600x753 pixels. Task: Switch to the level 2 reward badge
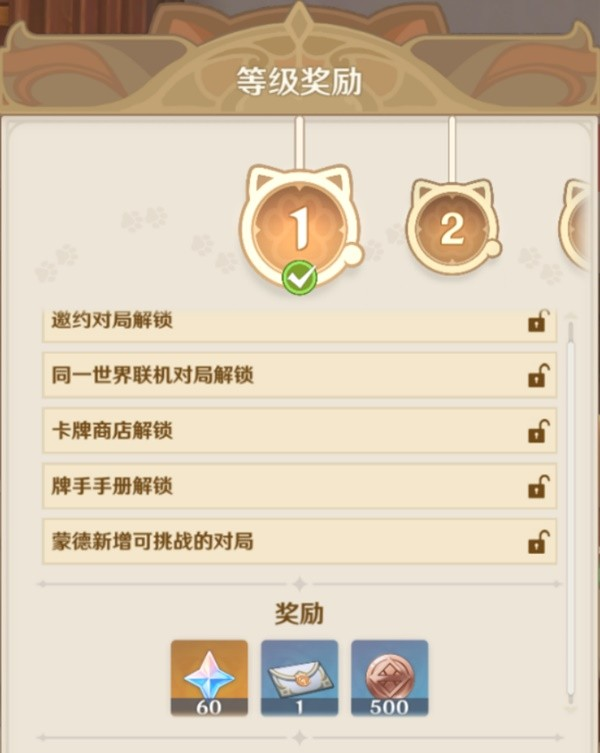[x=452, y=229]
